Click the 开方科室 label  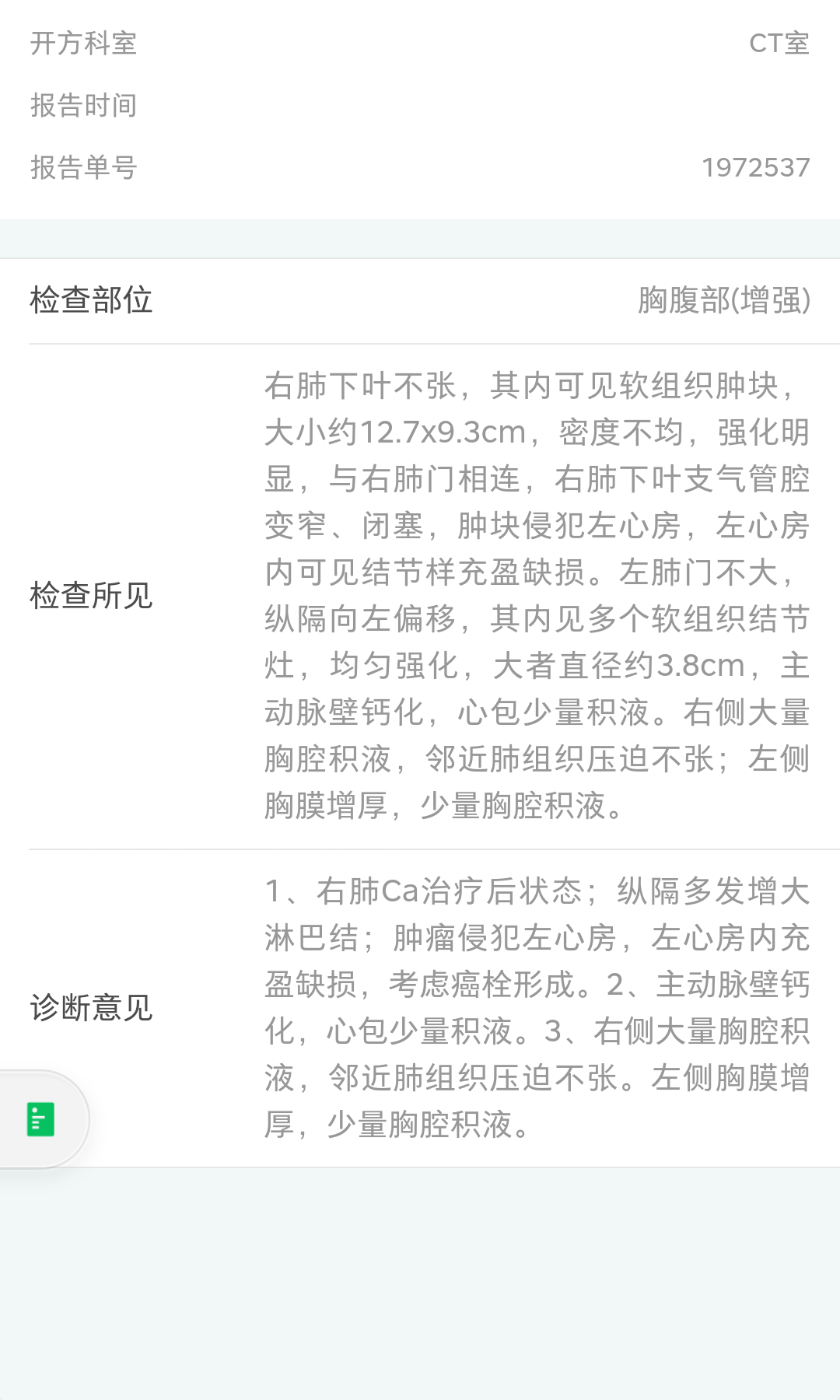(82, 44)
